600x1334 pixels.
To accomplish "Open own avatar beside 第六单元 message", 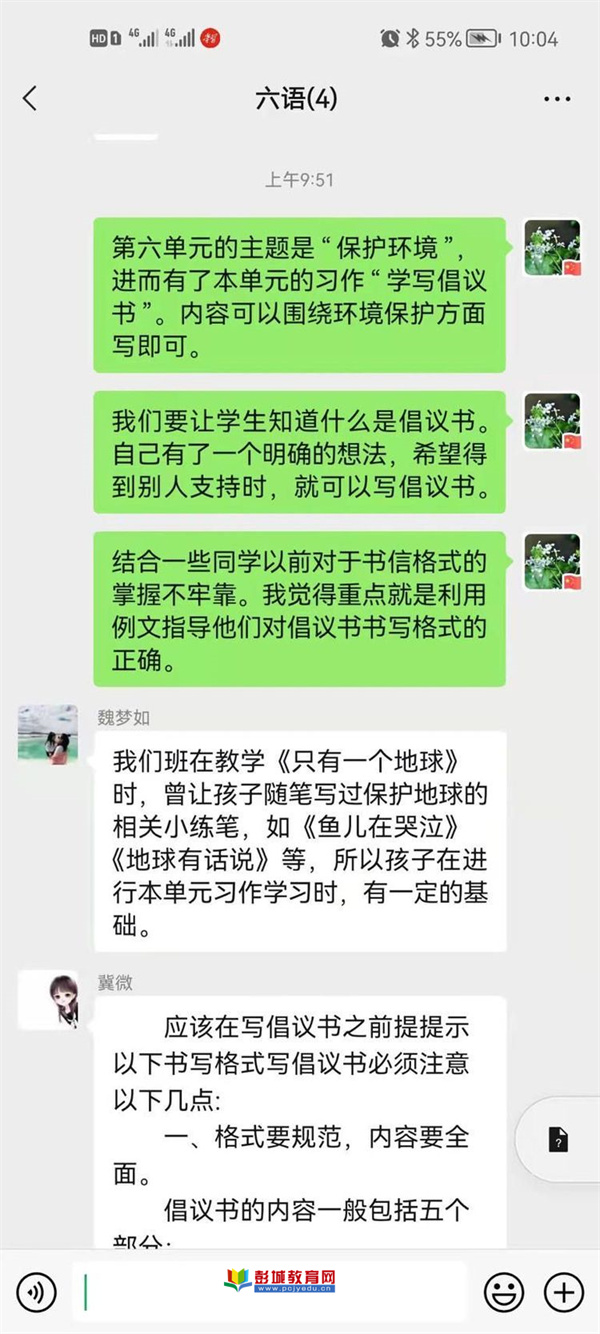I will point(552,247).
